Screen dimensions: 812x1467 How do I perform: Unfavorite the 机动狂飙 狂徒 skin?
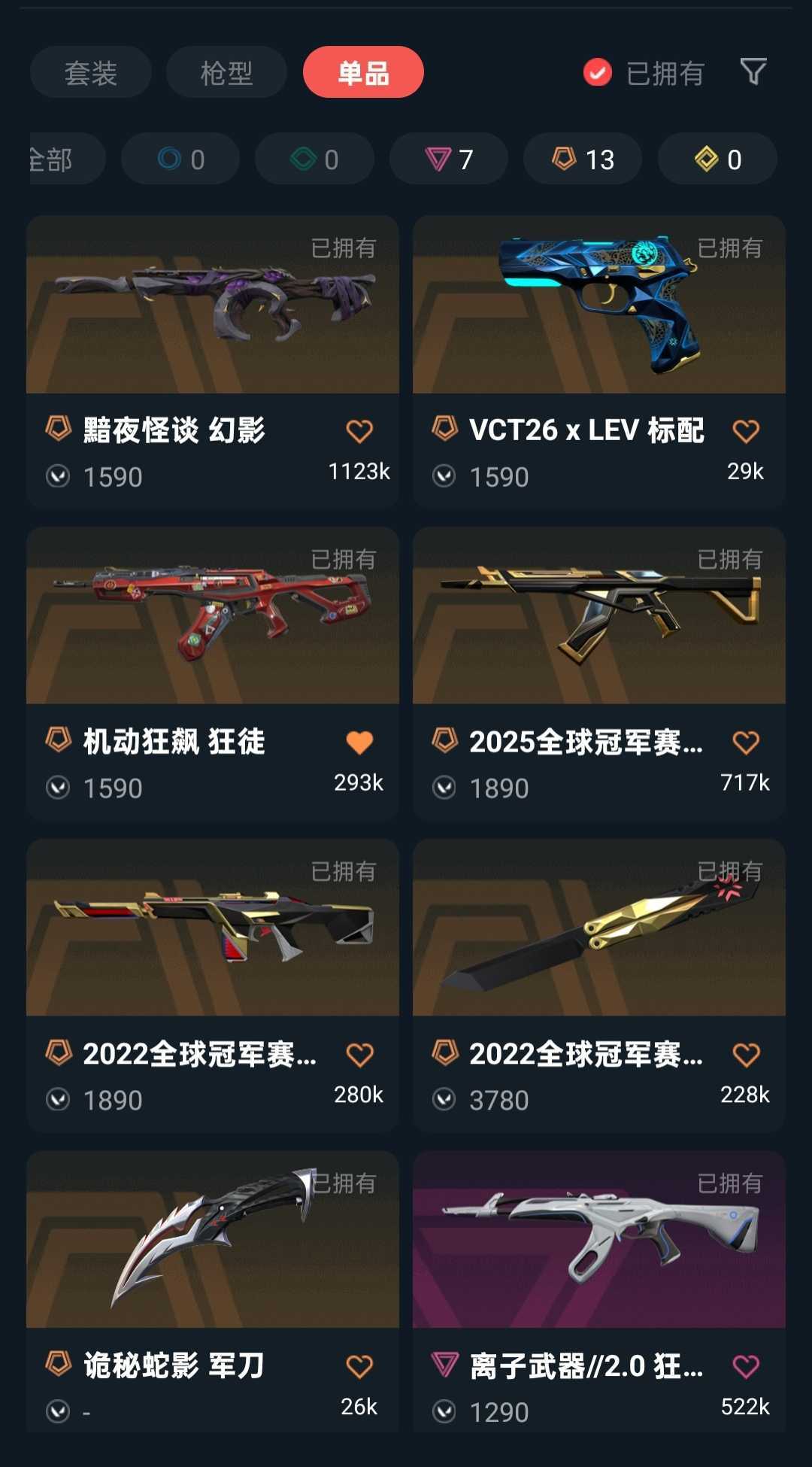pyautogui.click(x=359, y=740)
